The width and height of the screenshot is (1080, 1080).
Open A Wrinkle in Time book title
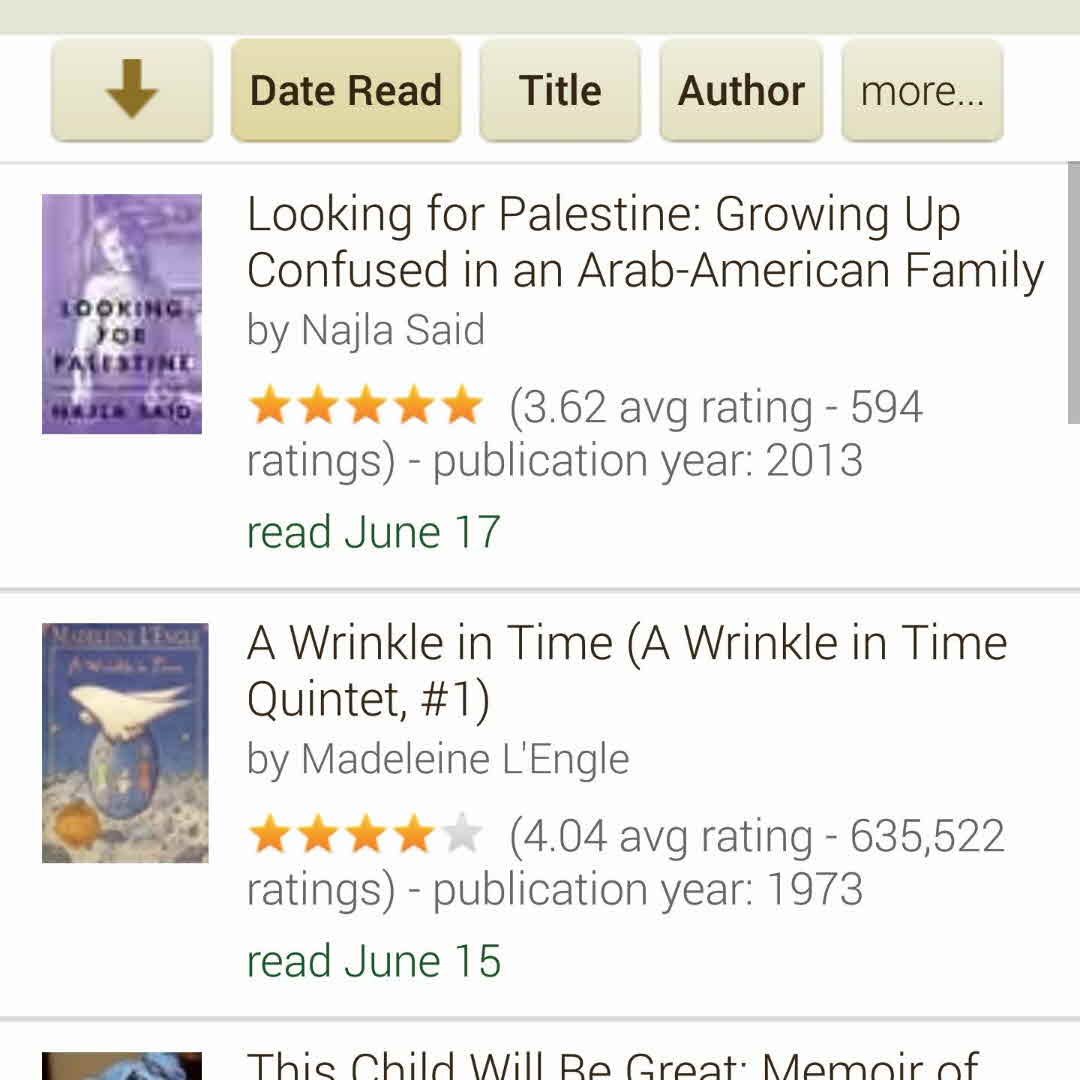click(x=626, y=670)
